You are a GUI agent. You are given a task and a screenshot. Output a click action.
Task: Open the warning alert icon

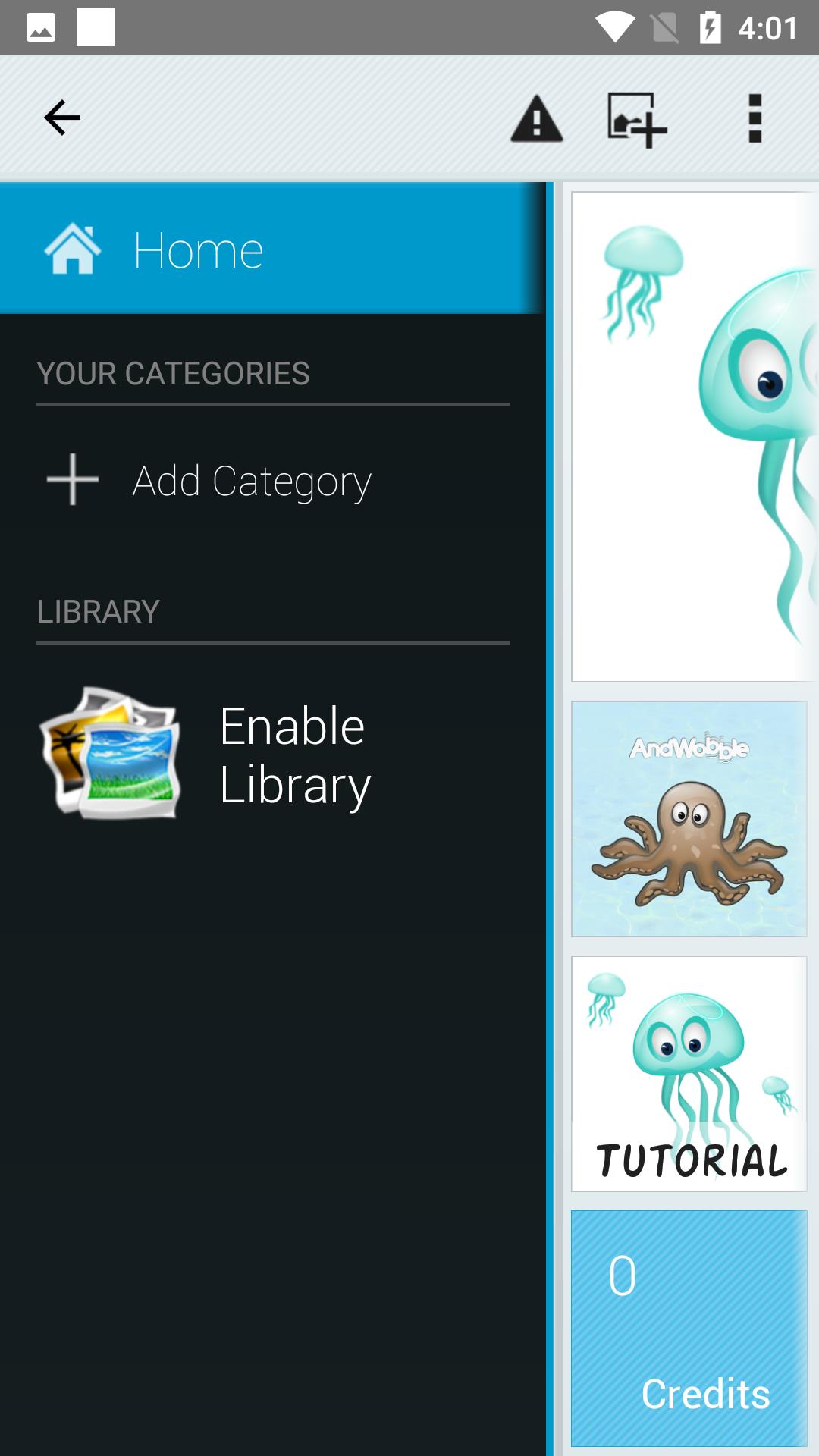coord(536,119)
